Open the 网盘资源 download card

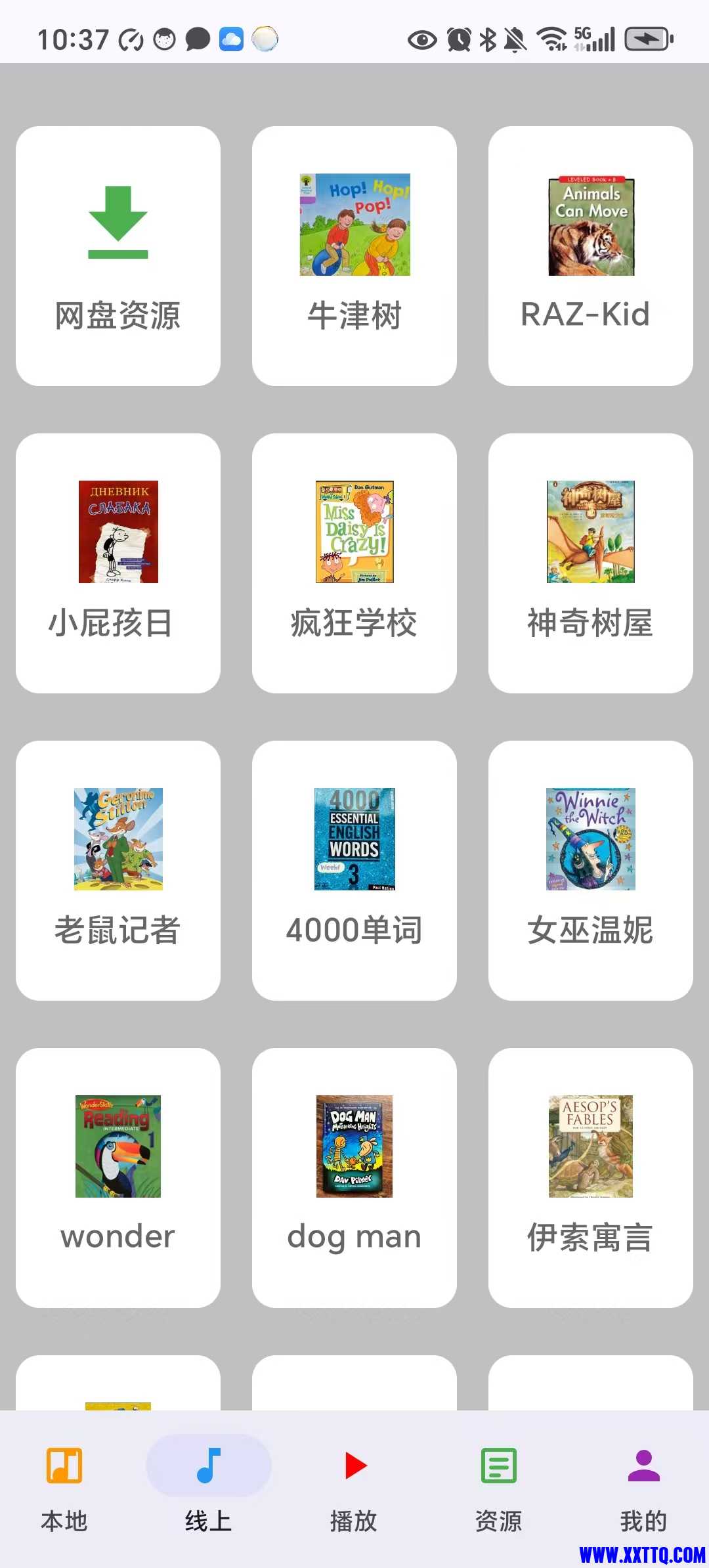(118, 256)
